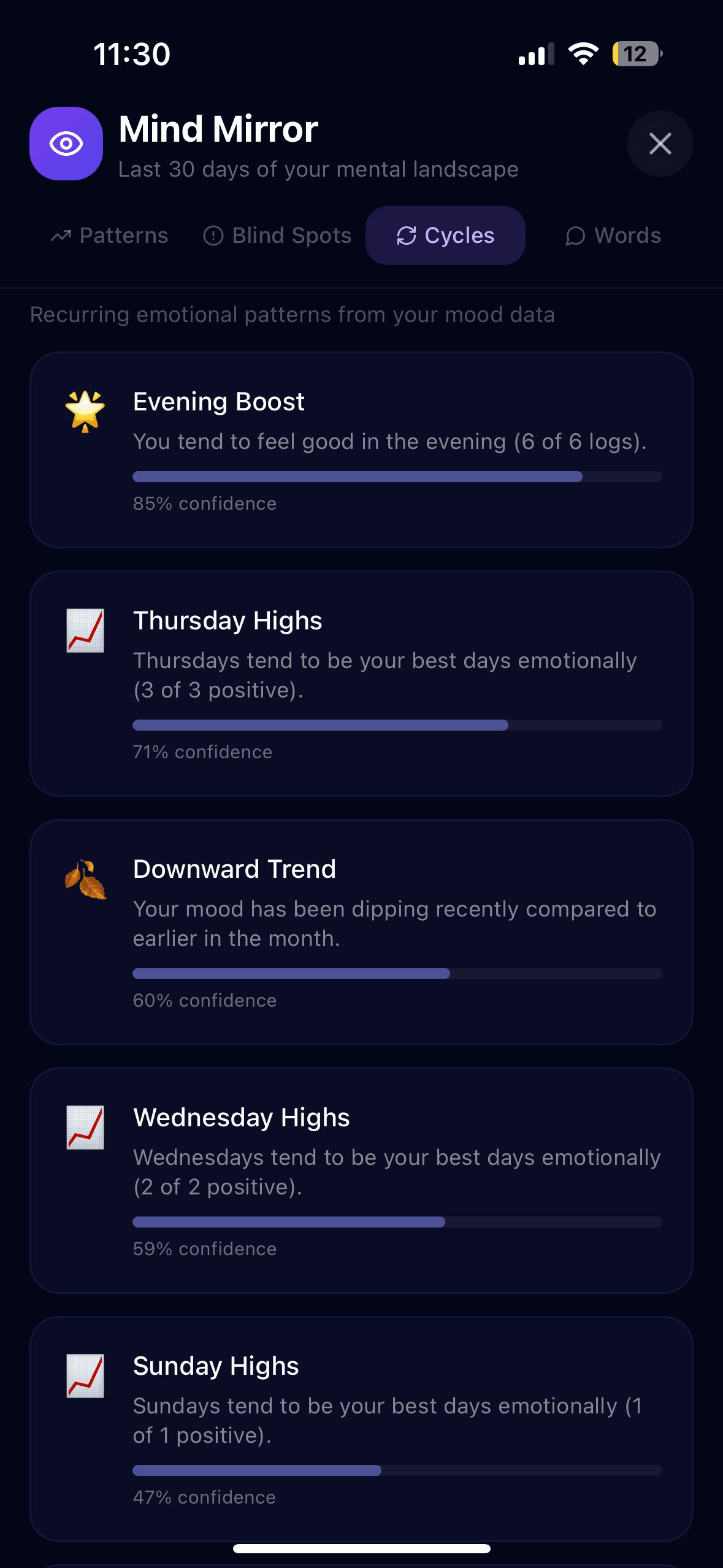Select the Cycles tab
The width and height of the screenshot is (723, 1568).
pyautogui.click(x=445, y=236)
